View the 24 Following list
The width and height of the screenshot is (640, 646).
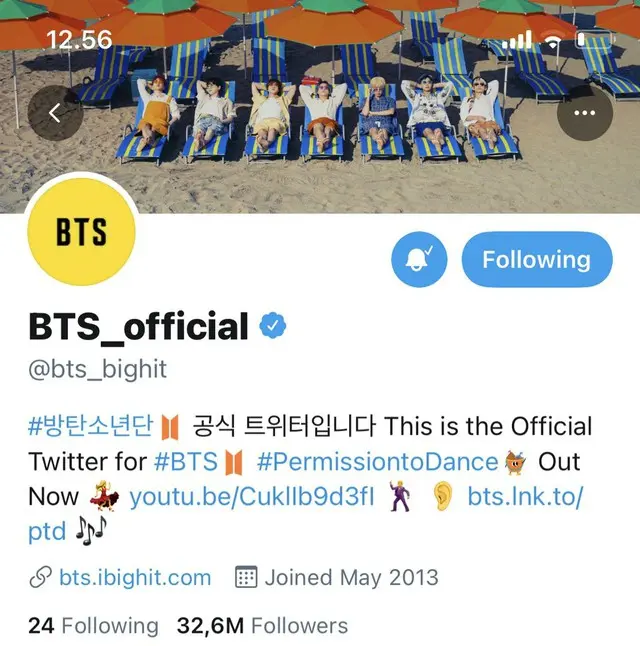(x=93, y=626)
